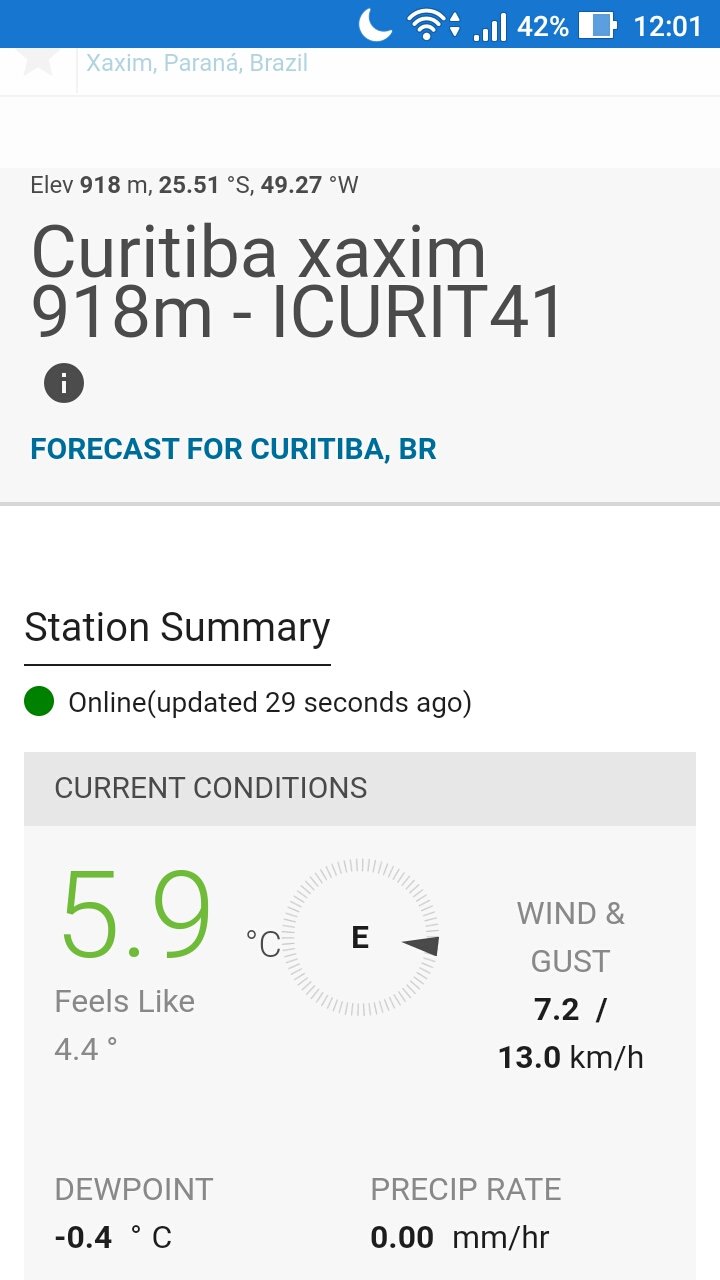720x1280 pixels.
Task: Open the station info icon
Action: click(64, 383)
